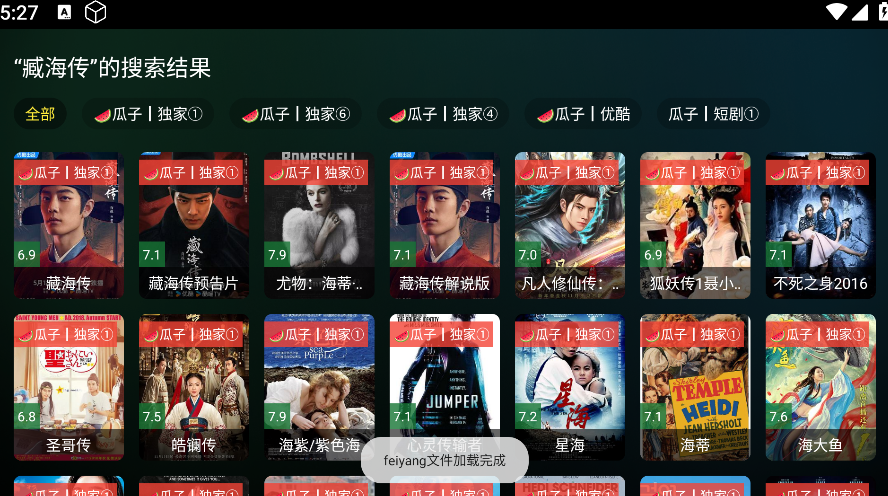Open the 狐妖传1聂小倩 card
The width and height of the screenshot is (888, 496).
[695, 225]
